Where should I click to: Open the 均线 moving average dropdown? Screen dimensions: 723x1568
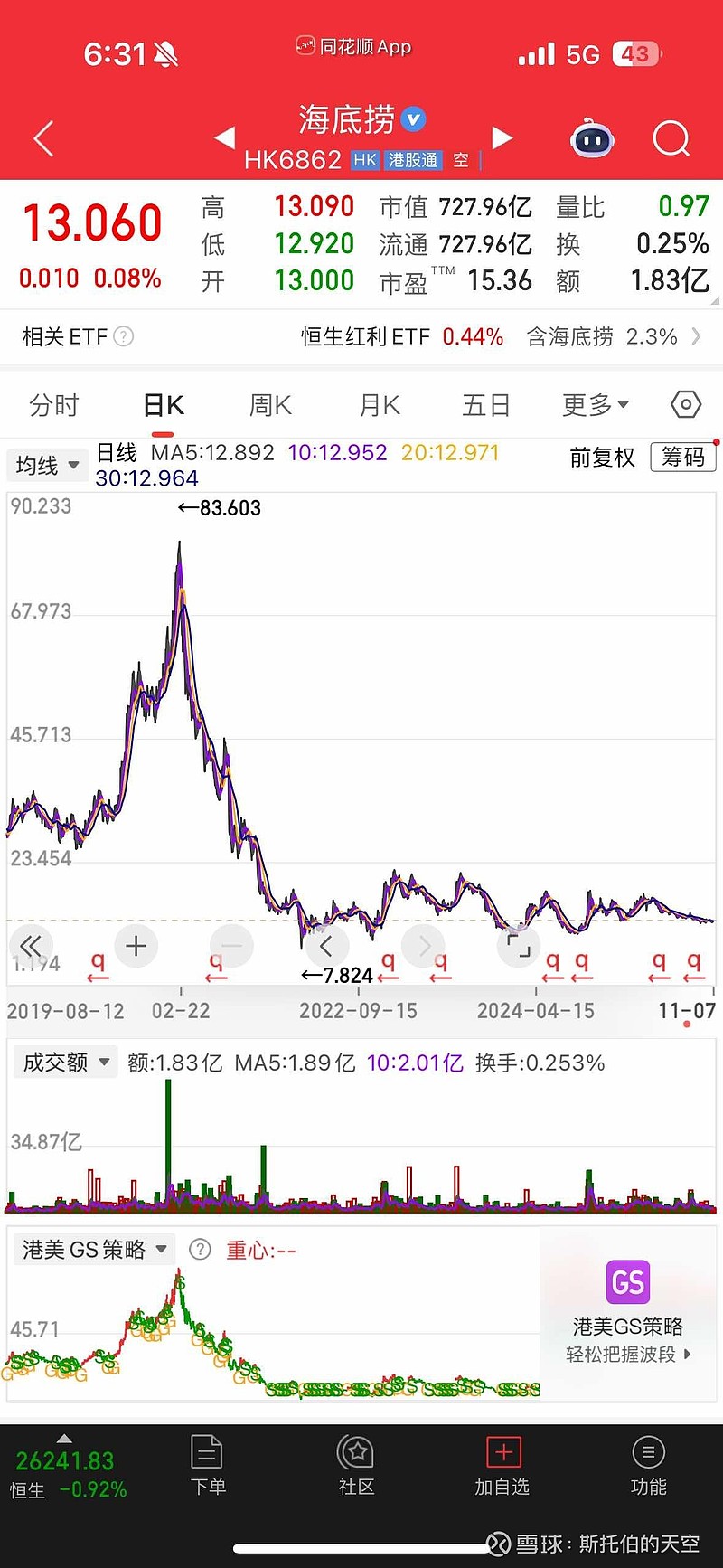[x=47, y=465]
